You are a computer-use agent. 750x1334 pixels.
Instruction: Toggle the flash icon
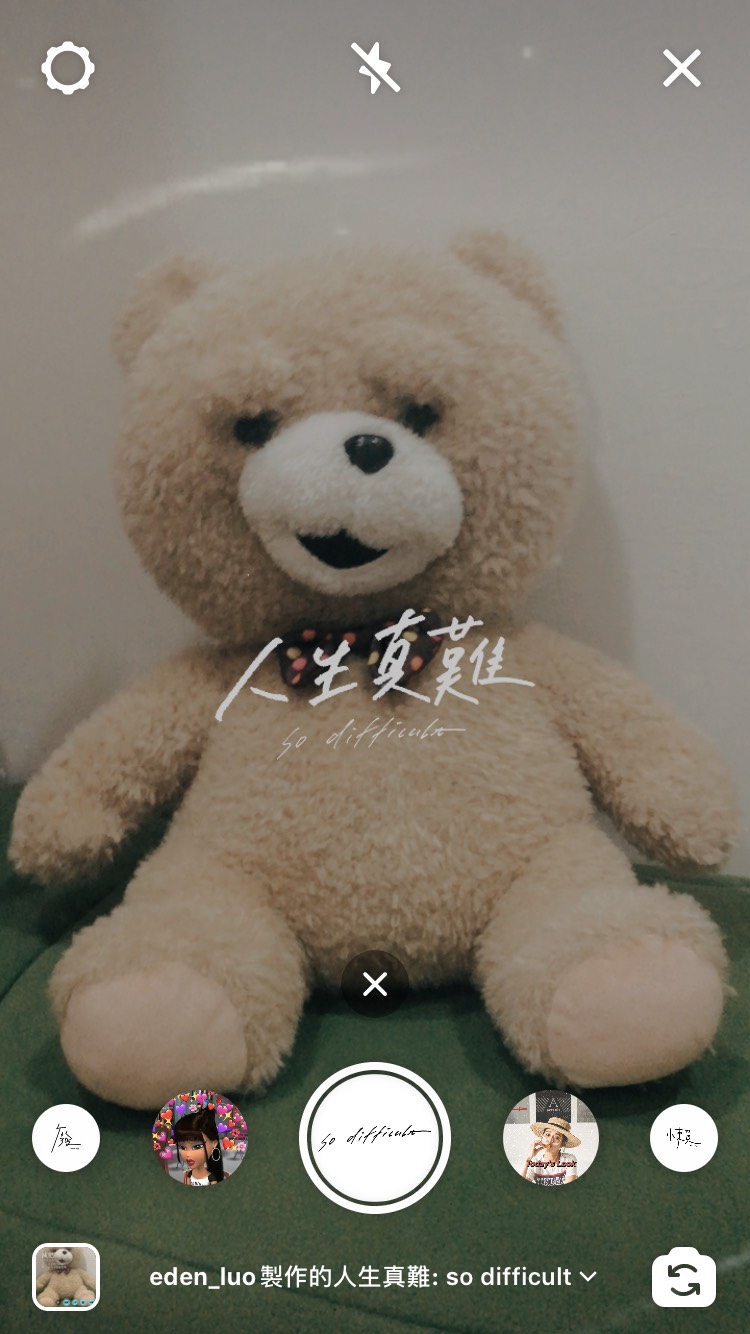tap(375, 69)
